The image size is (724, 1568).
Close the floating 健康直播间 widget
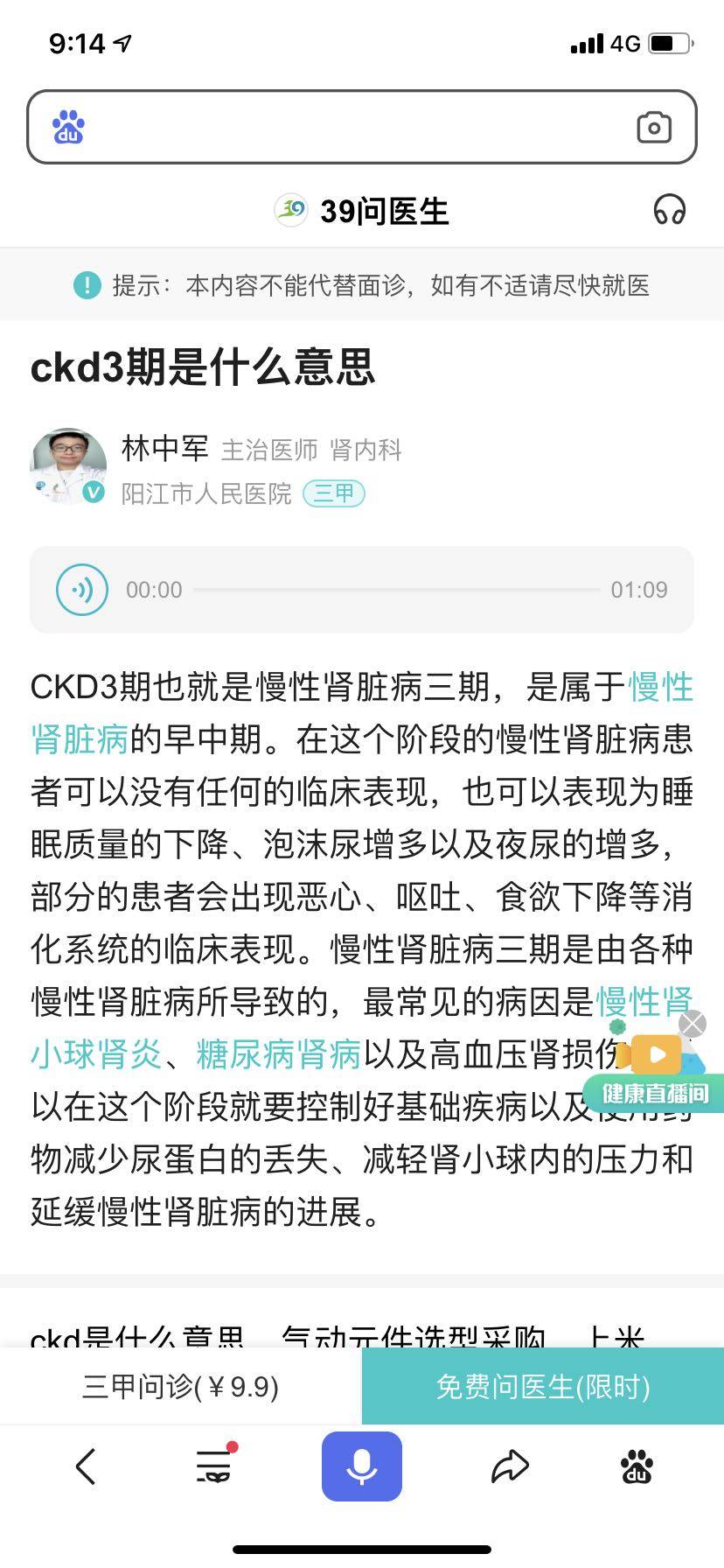point(693,1023)
